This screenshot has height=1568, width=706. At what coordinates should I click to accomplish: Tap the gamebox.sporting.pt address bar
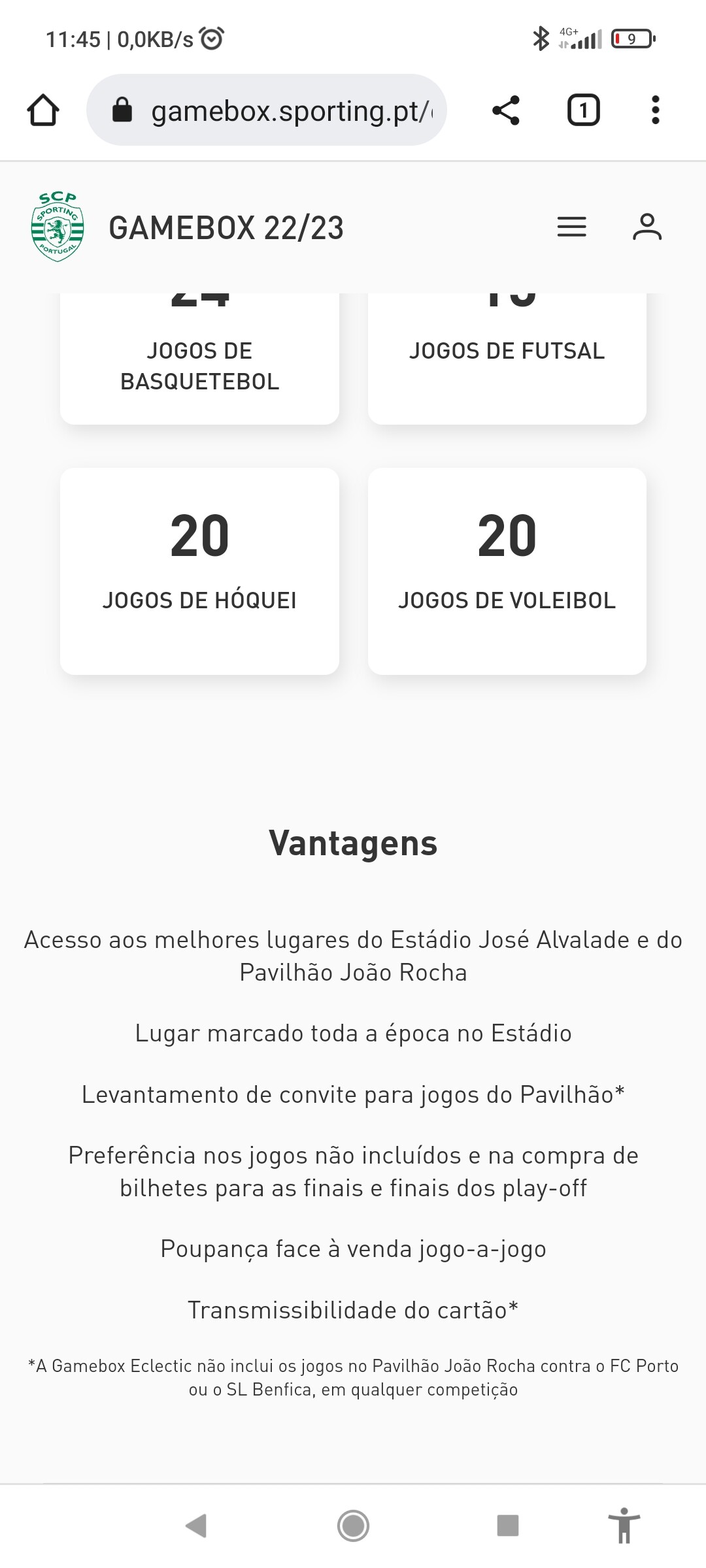(267, 110)
